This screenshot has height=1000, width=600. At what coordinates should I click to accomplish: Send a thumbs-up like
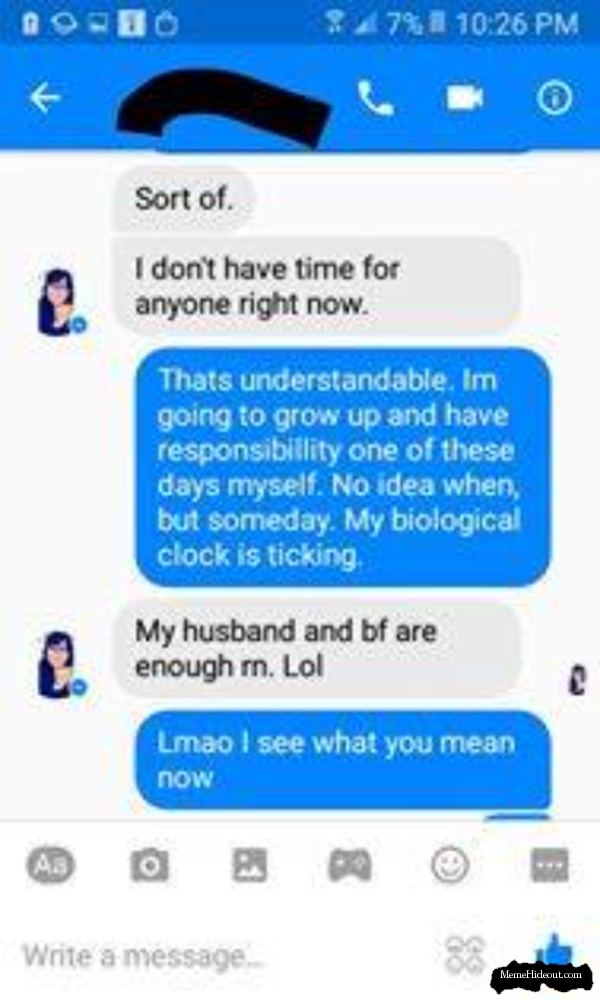pyautogui.click(x=551, y=951)
